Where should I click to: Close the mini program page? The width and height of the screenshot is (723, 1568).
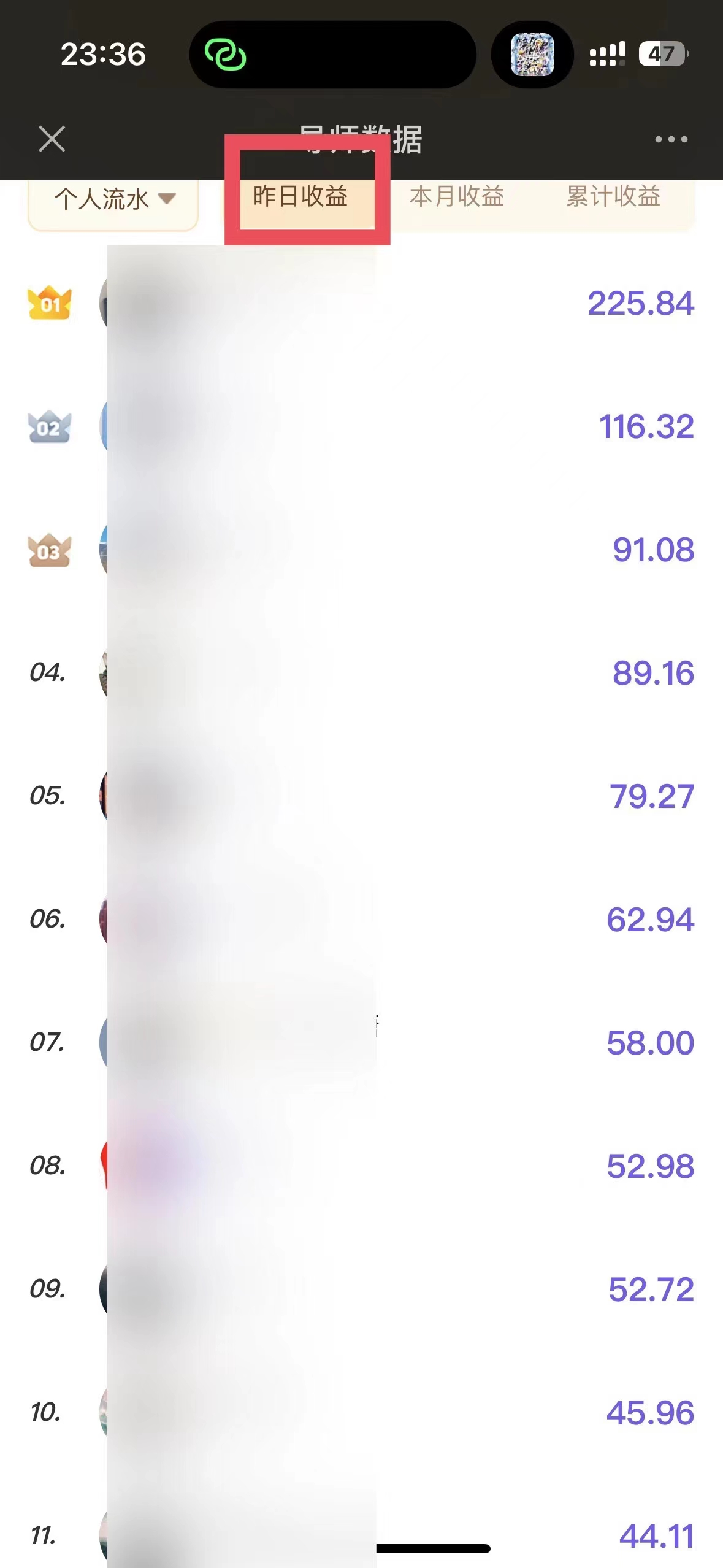coord(52,139)
